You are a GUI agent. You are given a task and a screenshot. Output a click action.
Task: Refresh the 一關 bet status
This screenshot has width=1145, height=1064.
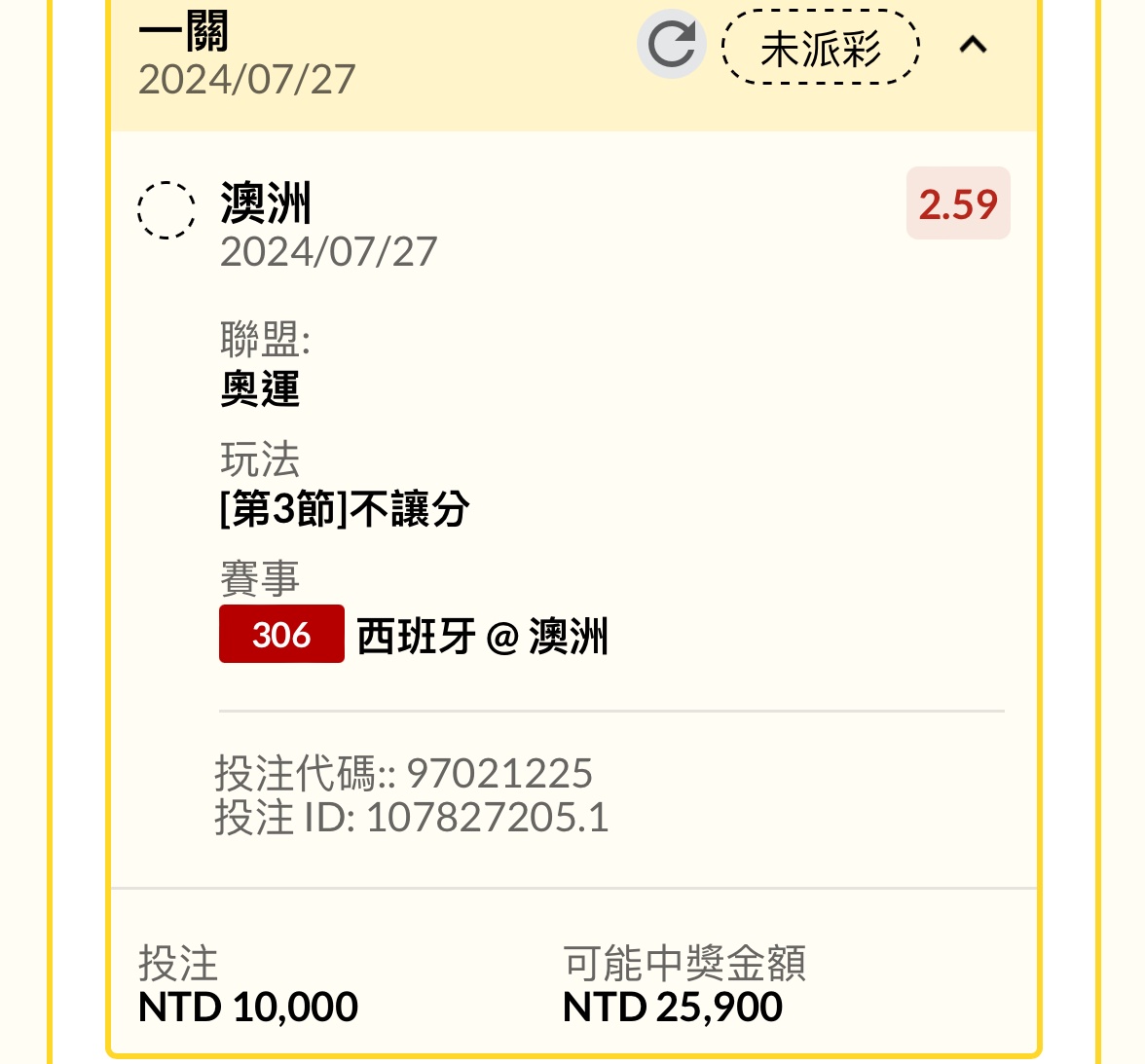pyautogui.click(x=671, y=45)
